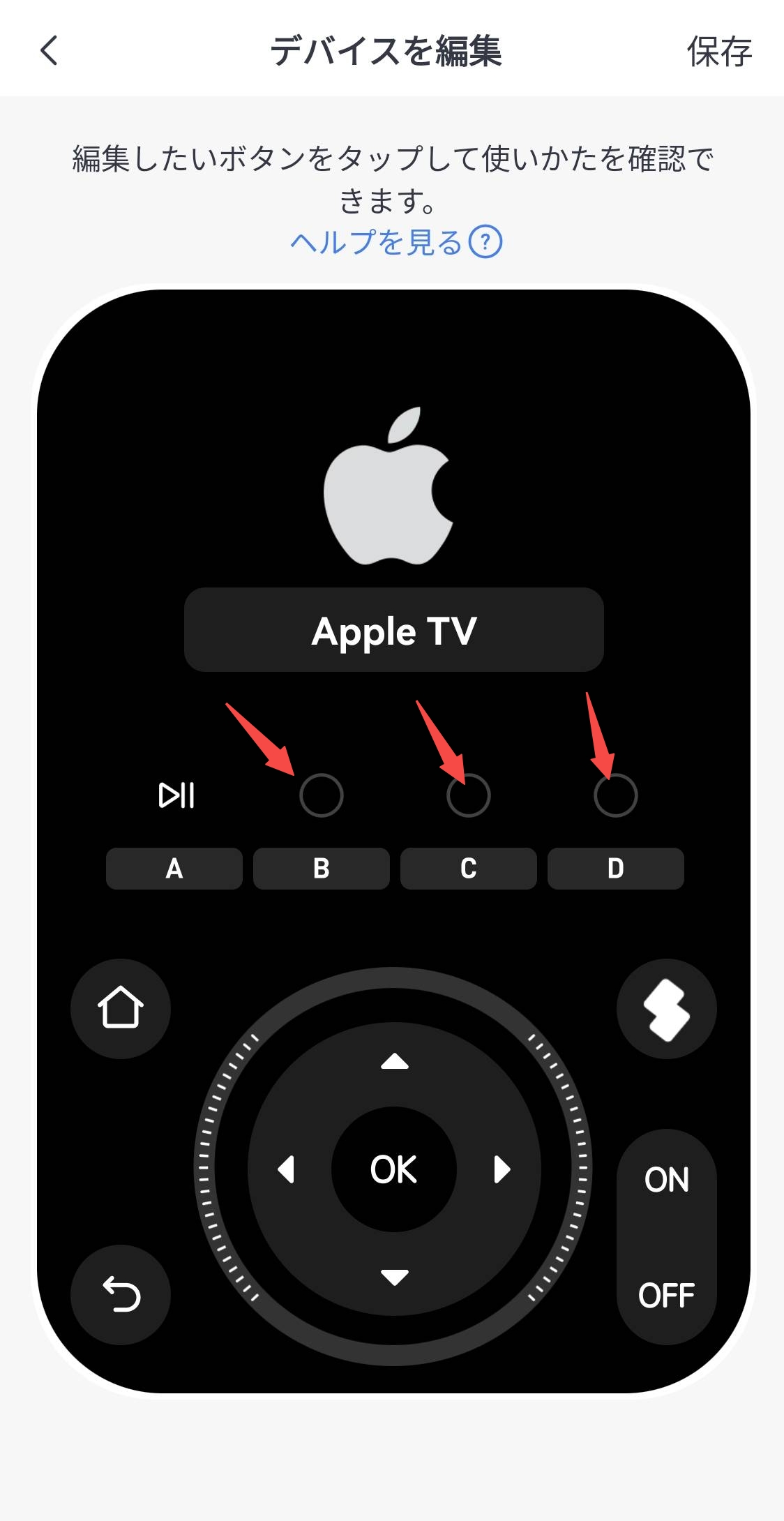Select button A on the remote

[174, 869]
